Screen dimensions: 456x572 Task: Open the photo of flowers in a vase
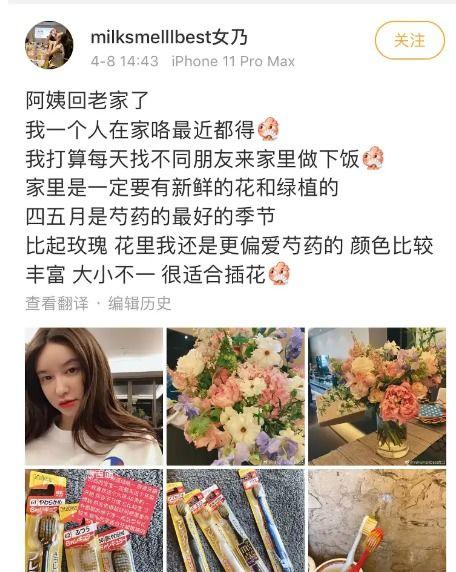pyautogui.click(x=377, y=396)
